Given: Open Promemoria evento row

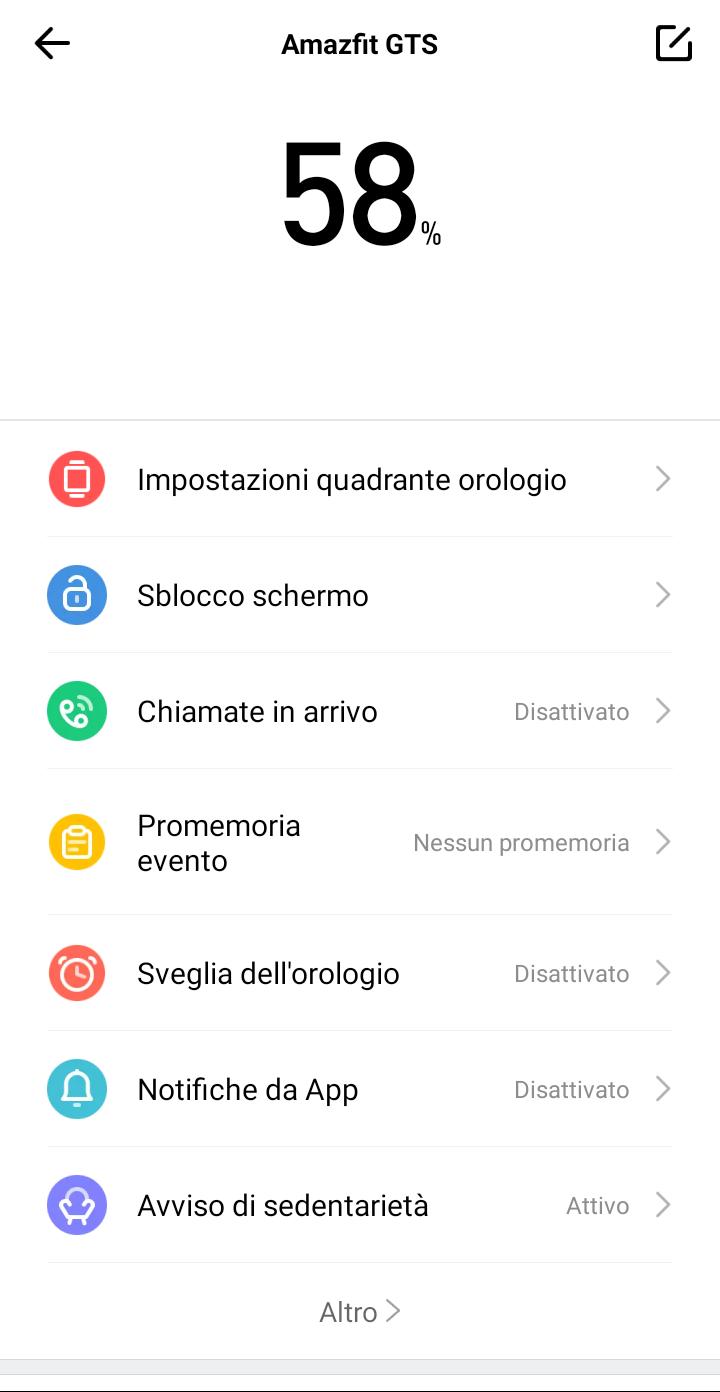Looking at the screenshot, I should 360,843.
